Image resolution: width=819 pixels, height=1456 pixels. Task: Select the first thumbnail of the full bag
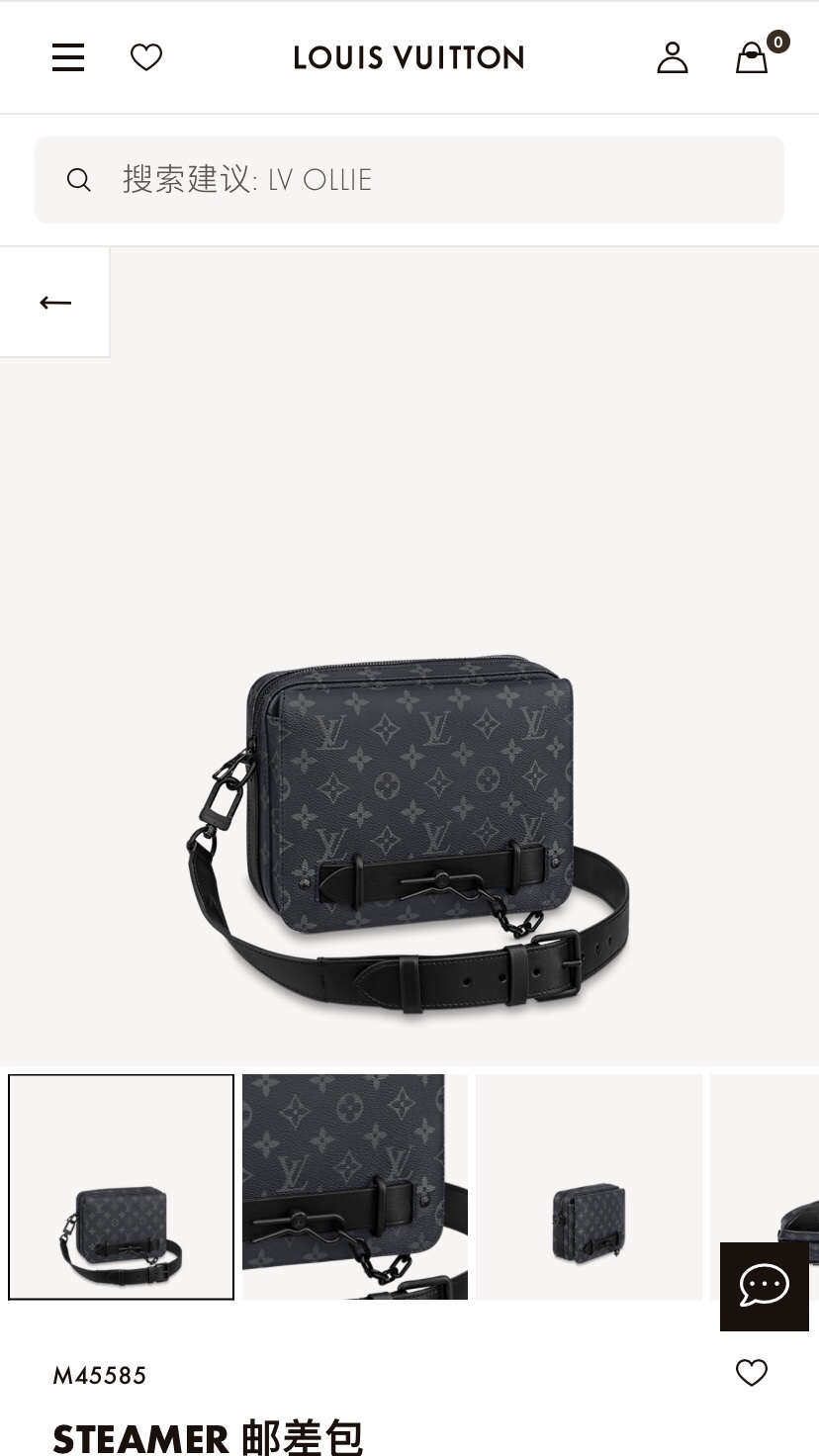pyautogui.click(x=121, y=1186)
